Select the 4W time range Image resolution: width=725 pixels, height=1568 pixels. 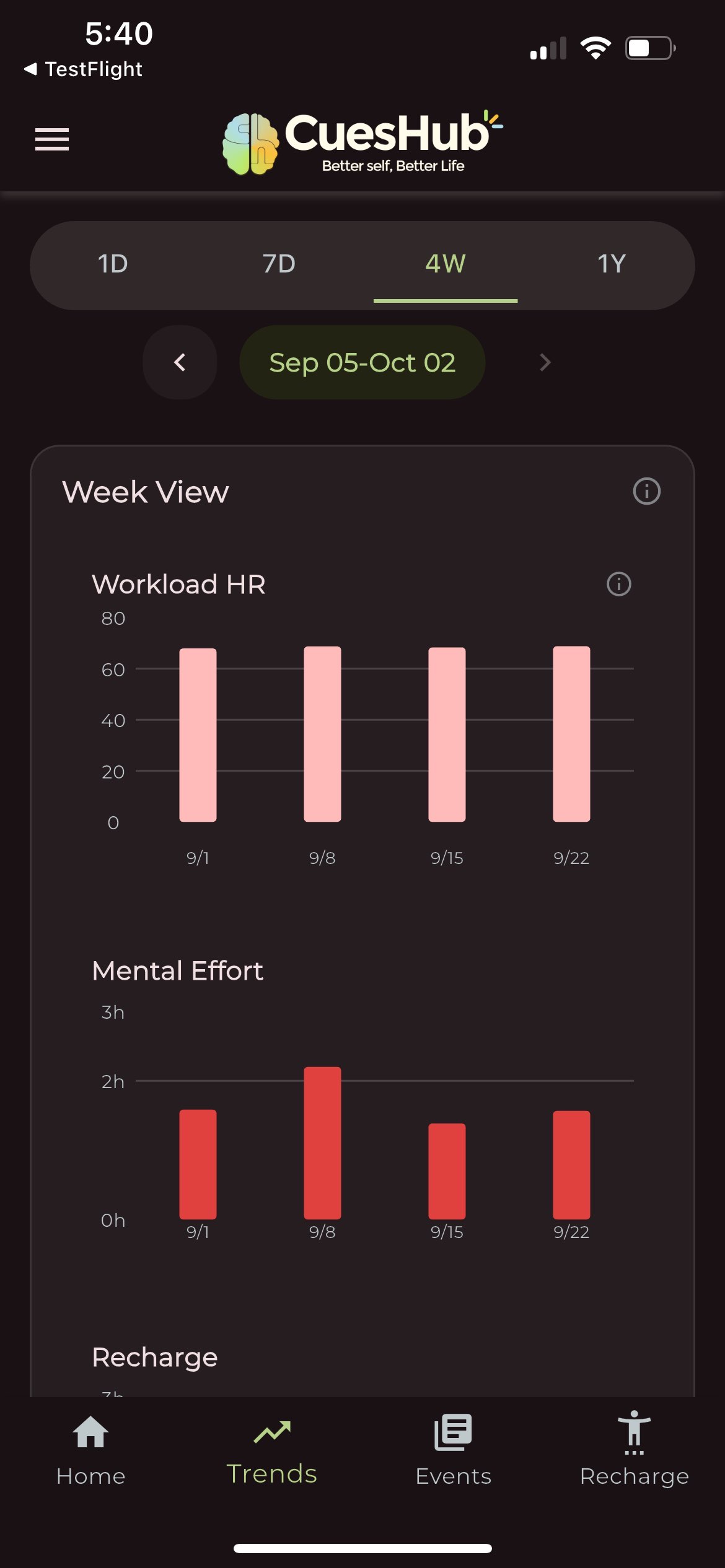[445, 264]
